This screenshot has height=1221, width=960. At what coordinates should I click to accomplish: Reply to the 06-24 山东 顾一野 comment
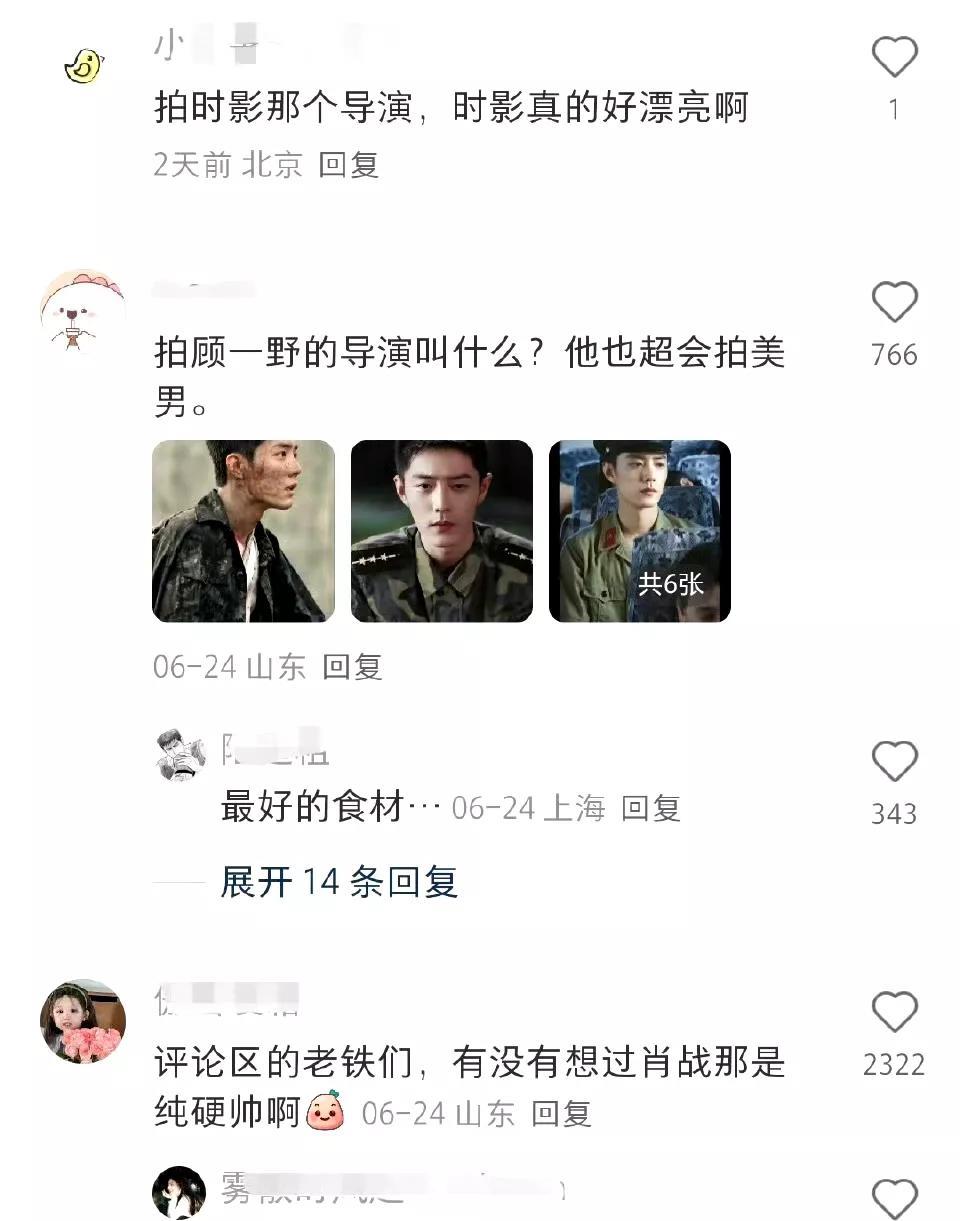[352, 667]
